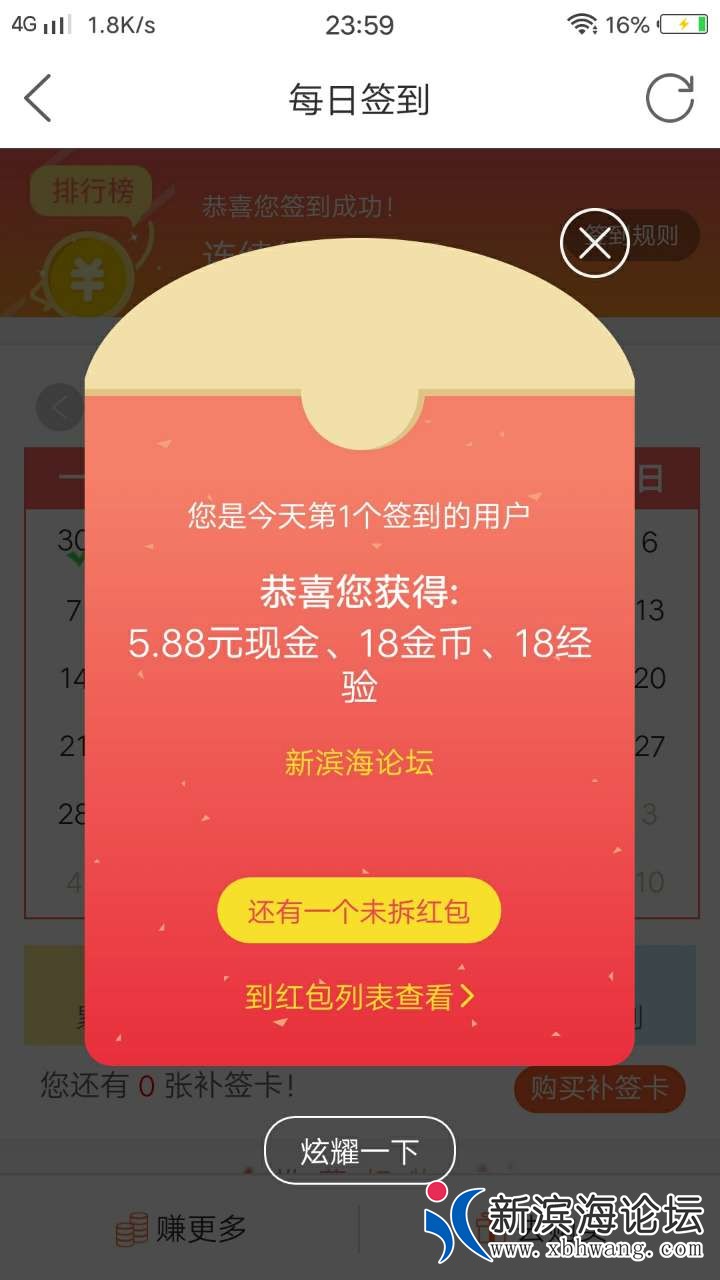Tap the 炫耀一下 share button
The width and height of the screenshot is (720, 1280).
[359, 1151]
